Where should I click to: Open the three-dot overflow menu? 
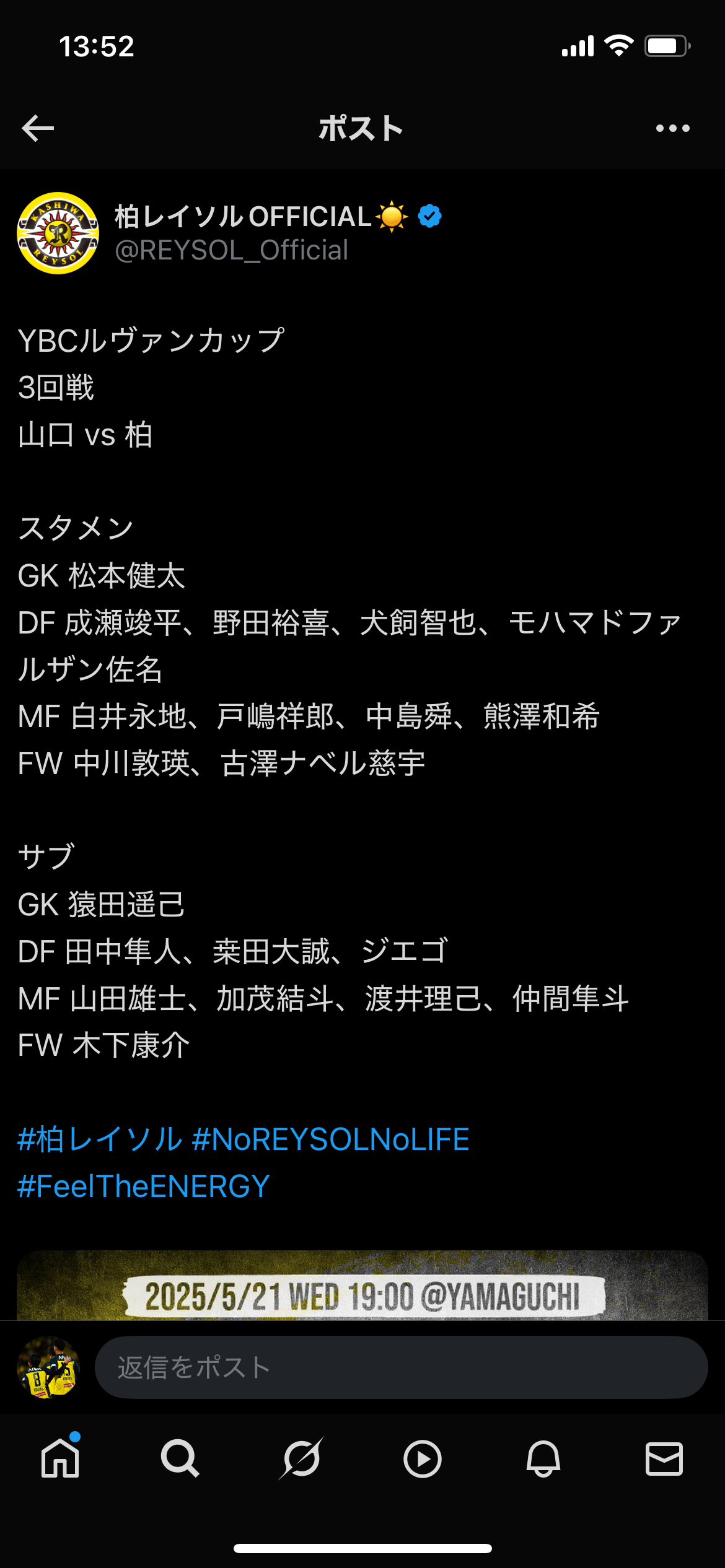pyautogui.click(x=673, y=128)
